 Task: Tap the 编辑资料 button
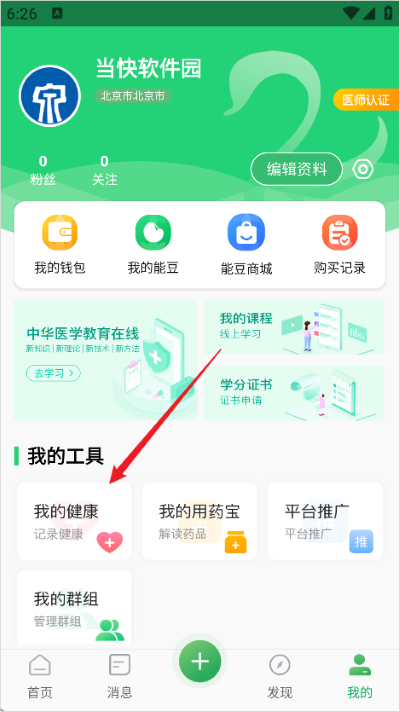tap(296, 169)
